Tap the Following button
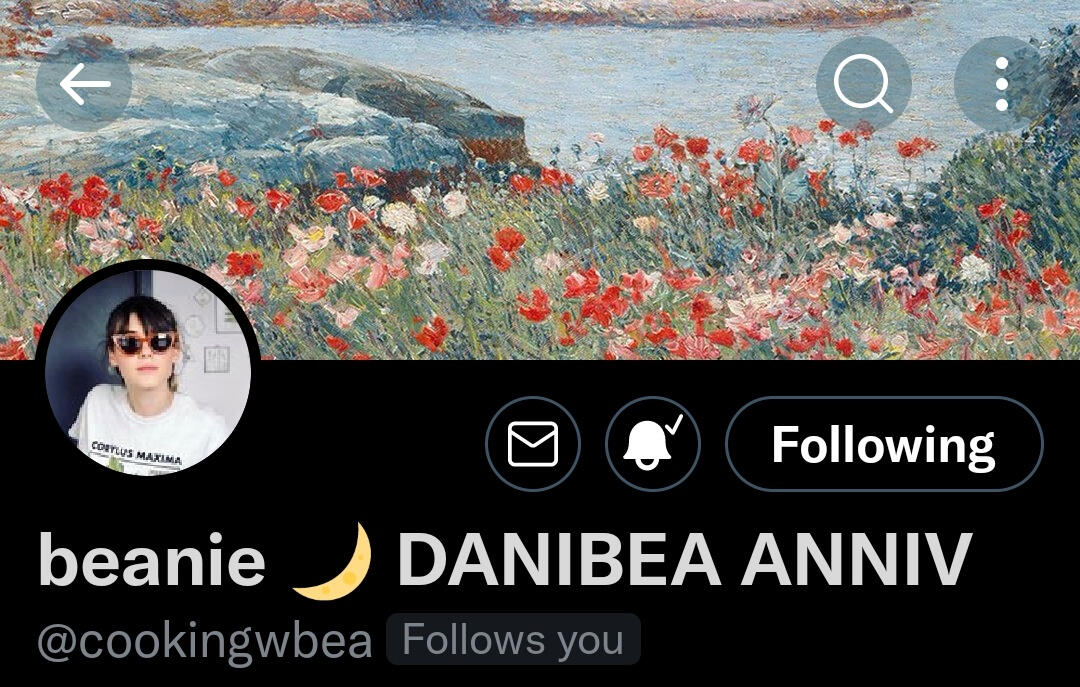 [883, 444]
